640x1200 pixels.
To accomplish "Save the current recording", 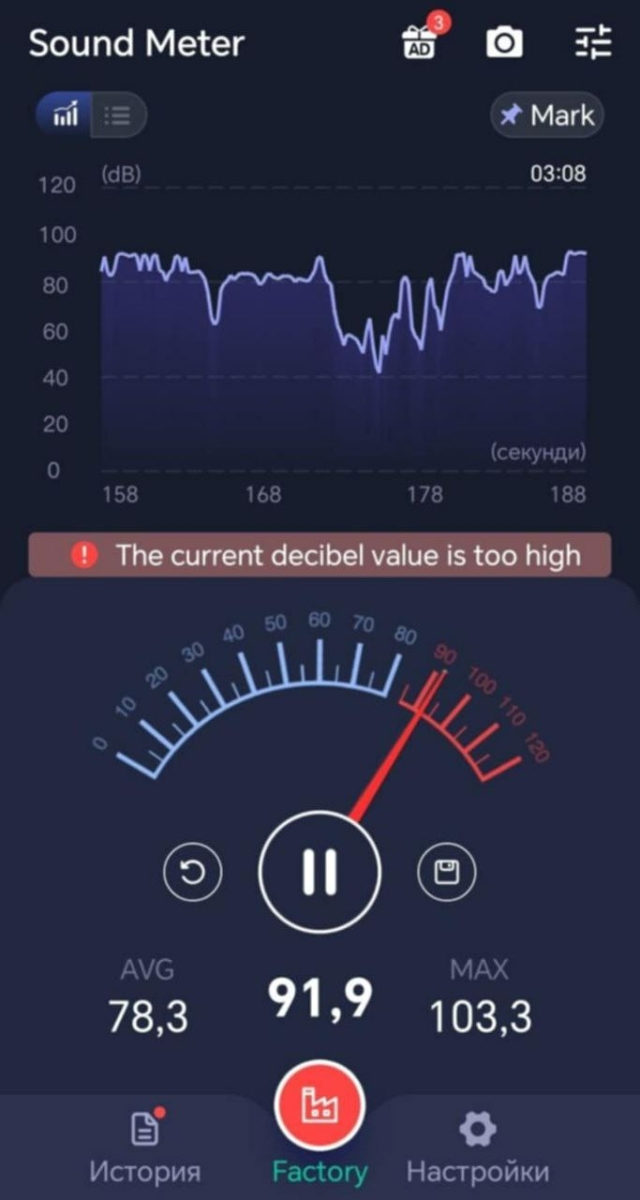I will pos(445,873).
